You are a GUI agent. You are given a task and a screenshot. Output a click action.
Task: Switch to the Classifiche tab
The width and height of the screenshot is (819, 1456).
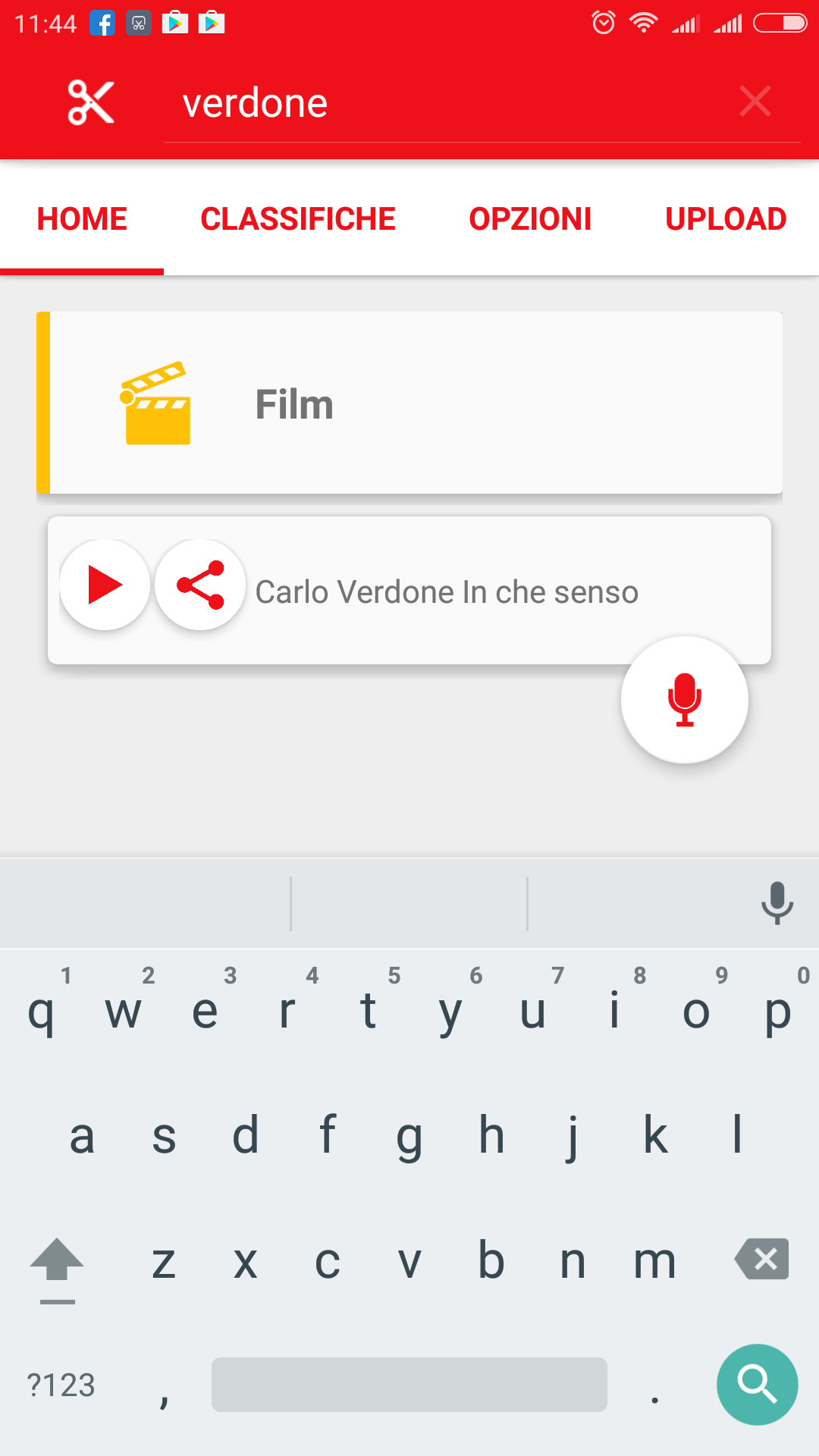point(298,219)
